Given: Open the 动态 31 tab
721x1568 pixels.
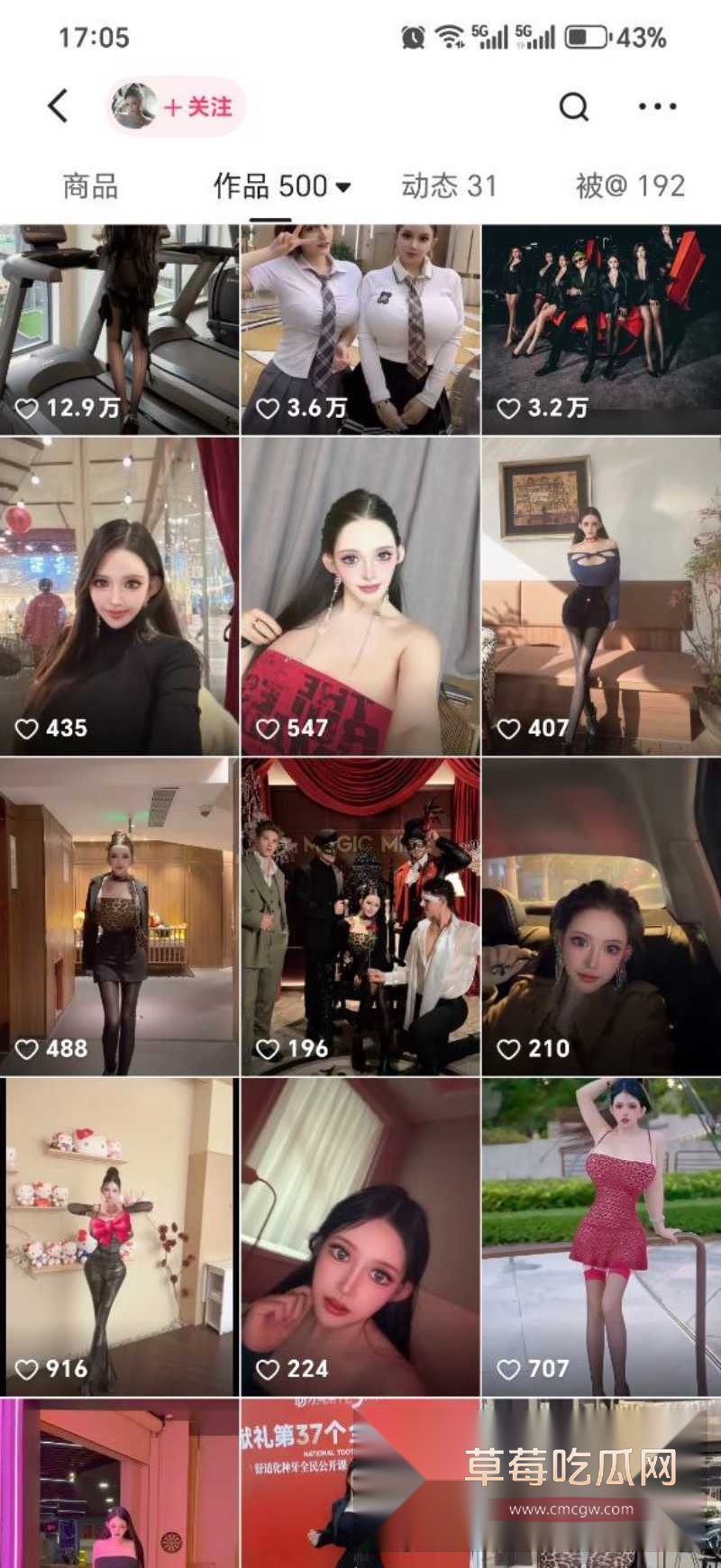Looking at the screenshot, I should (449, 186).
